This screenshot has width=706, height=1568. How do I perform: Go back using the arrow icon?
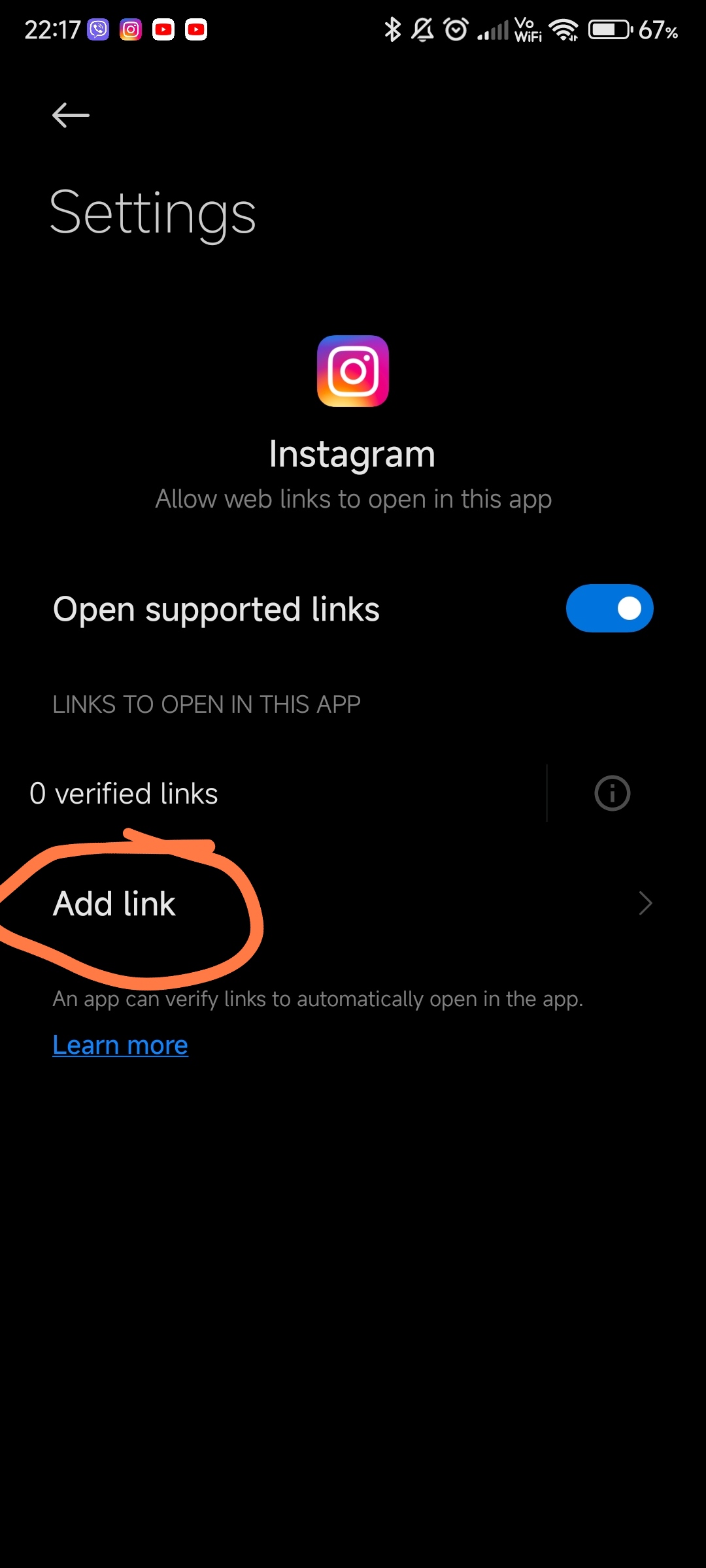(x=71, y=116)
